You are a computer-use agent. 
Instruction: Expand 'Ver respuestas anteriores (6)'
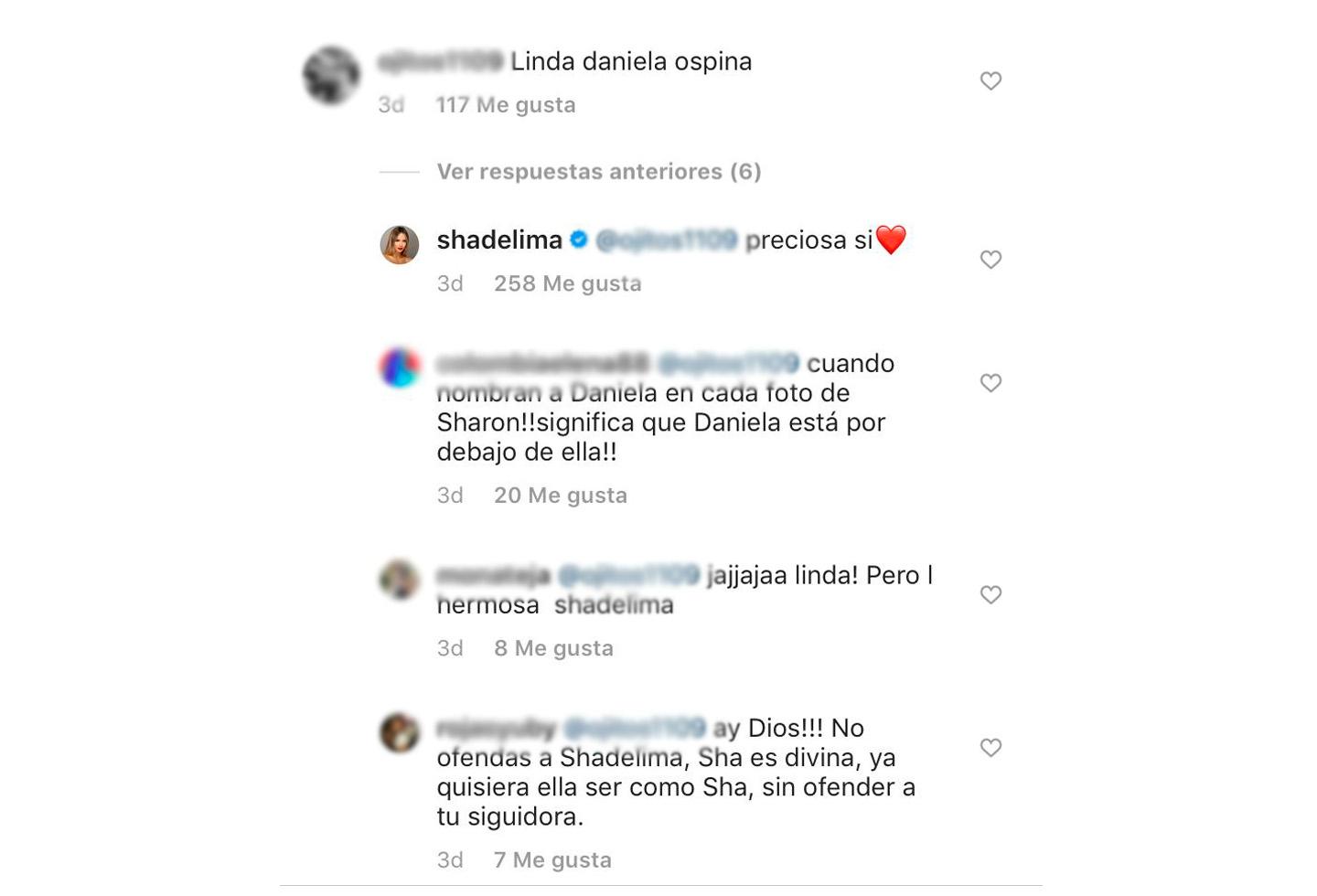(x=598, y=172)
